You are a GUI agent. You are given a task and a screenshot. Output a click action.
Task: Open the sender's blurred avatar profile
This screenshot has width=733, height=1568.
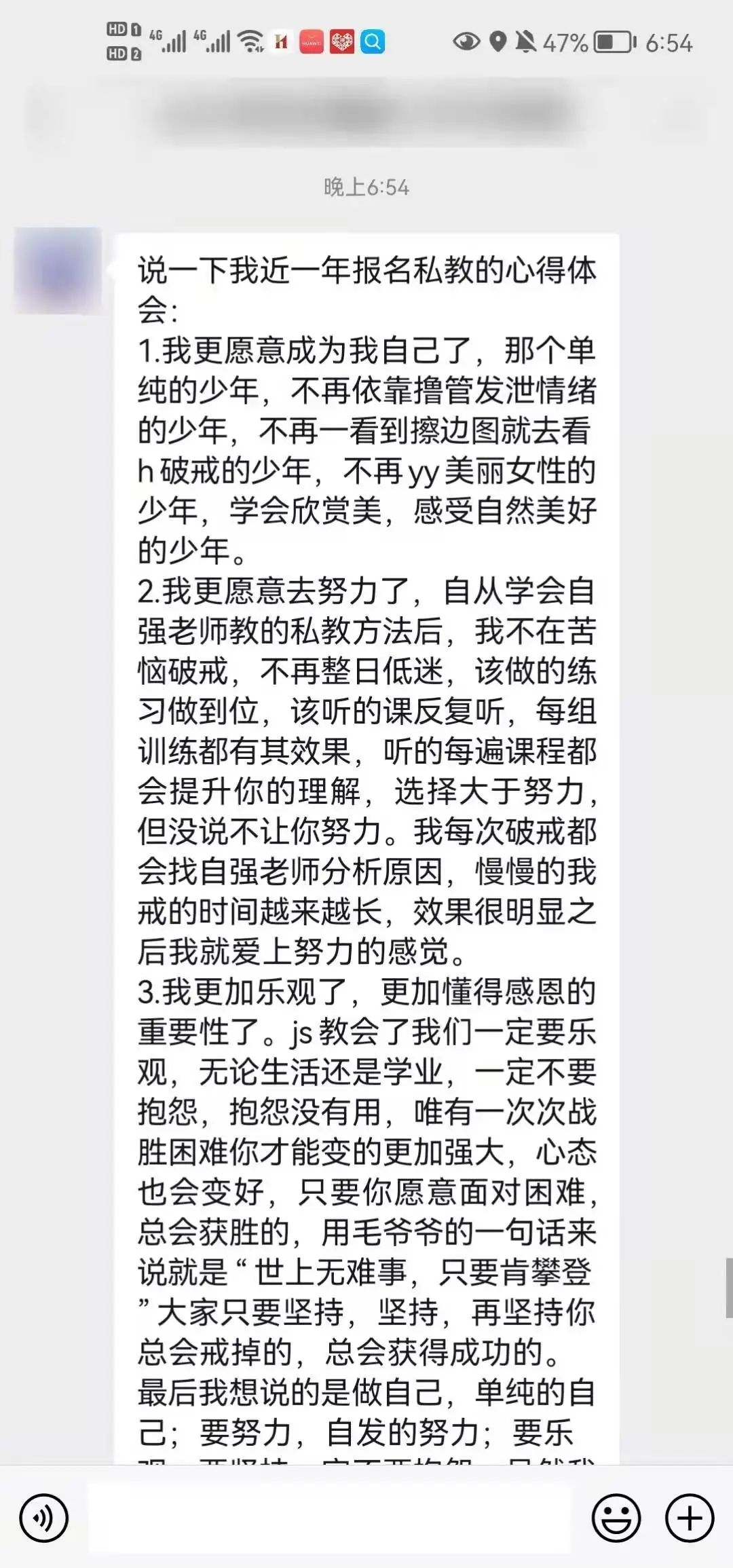pyautogui.click(x=58, y=270)
